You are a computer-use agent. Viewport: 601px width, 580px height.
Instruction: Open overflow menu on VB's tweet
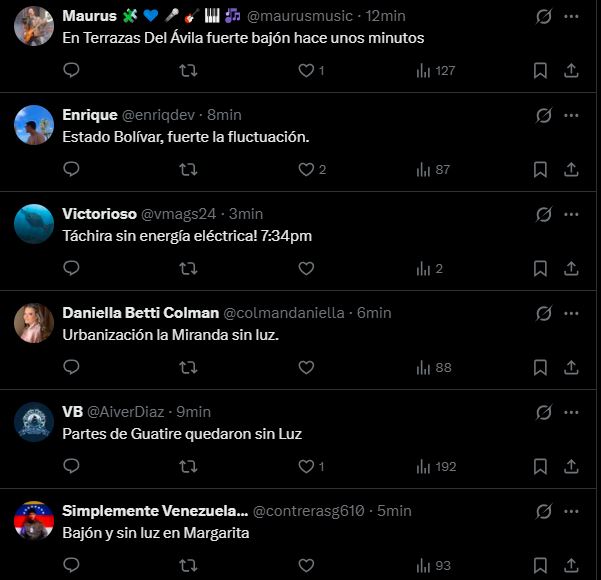571,412
